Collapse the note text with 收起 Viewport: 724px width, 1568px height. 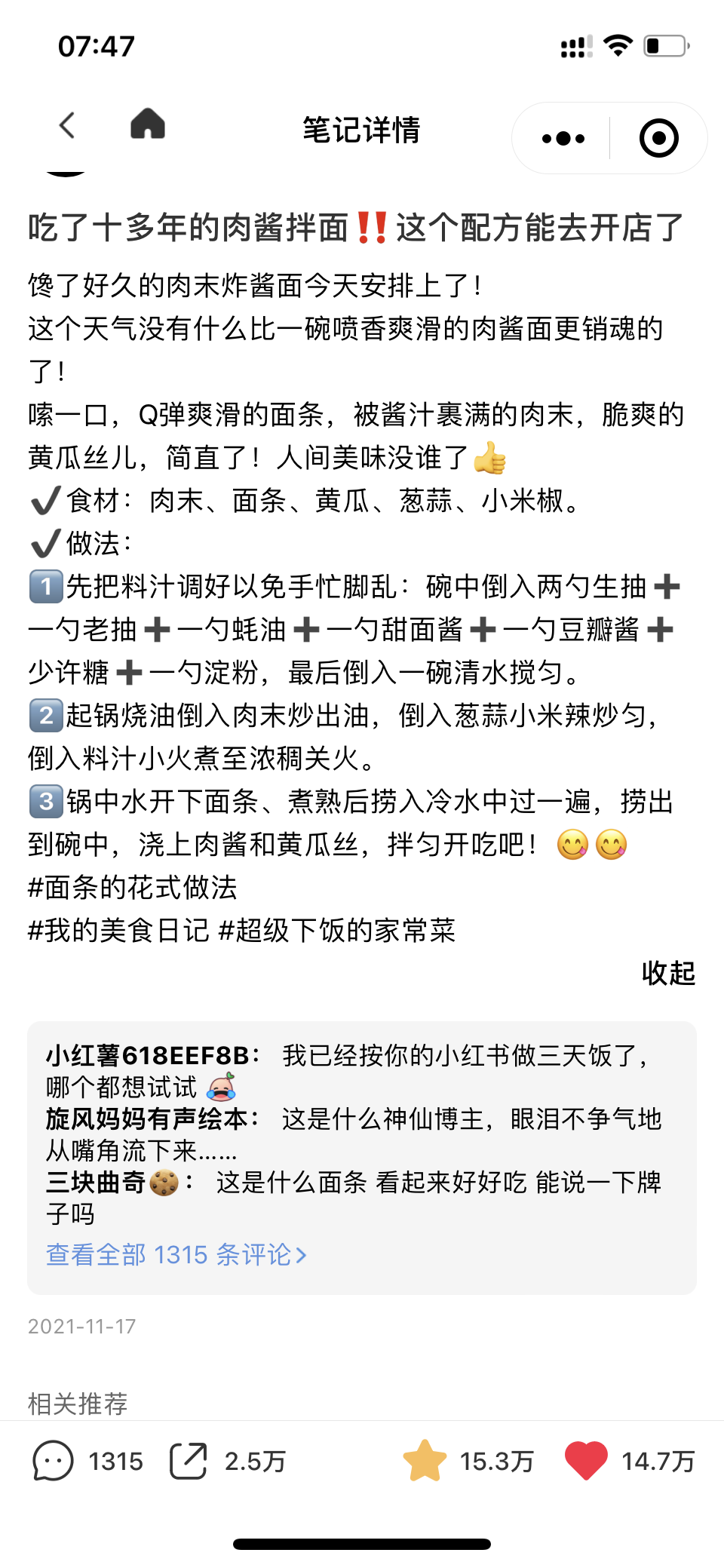coord(667,973)
